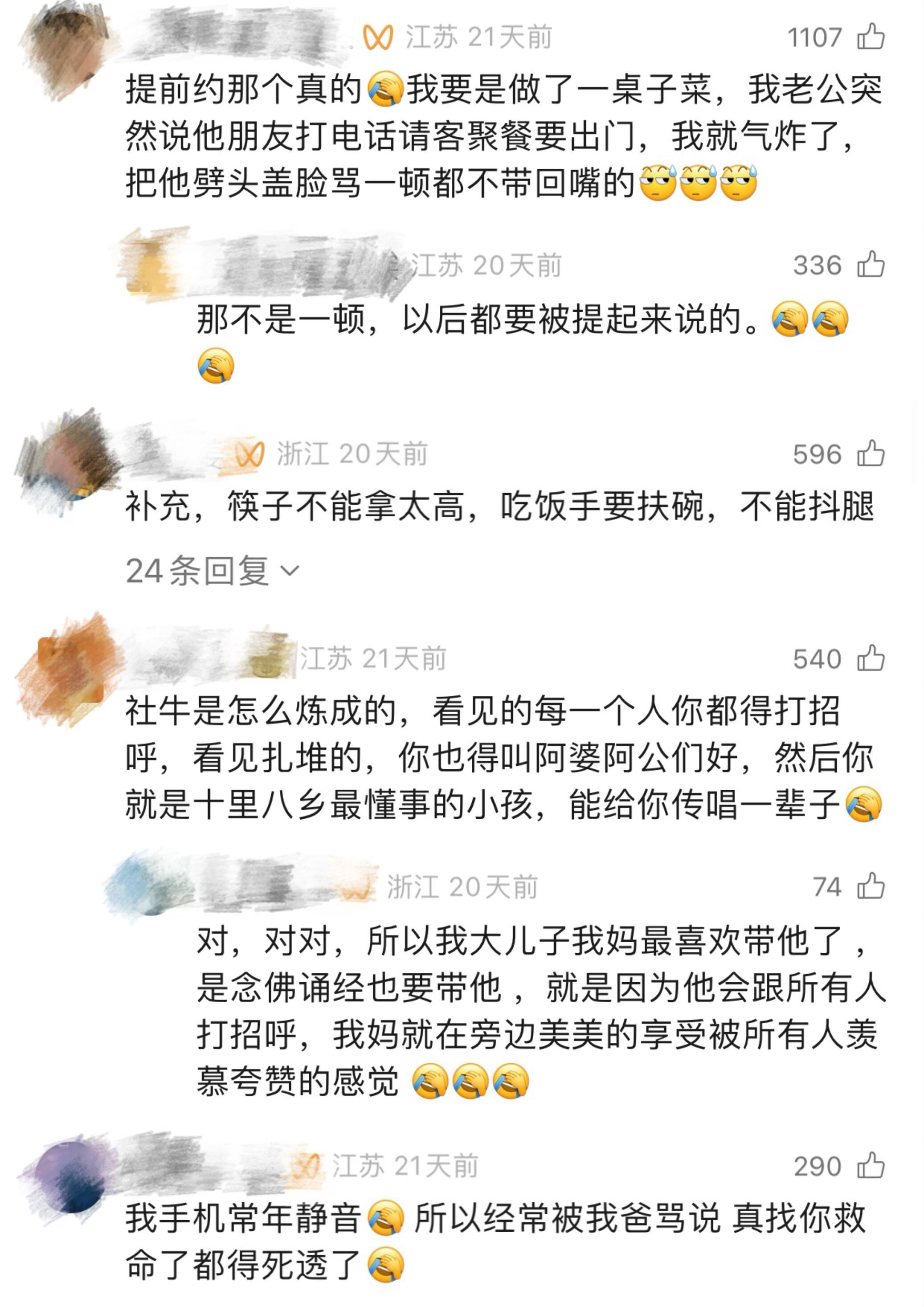Like the comment with 1107 likes
The width and height of the screenshot is (924, 1307).
point(871,35)
